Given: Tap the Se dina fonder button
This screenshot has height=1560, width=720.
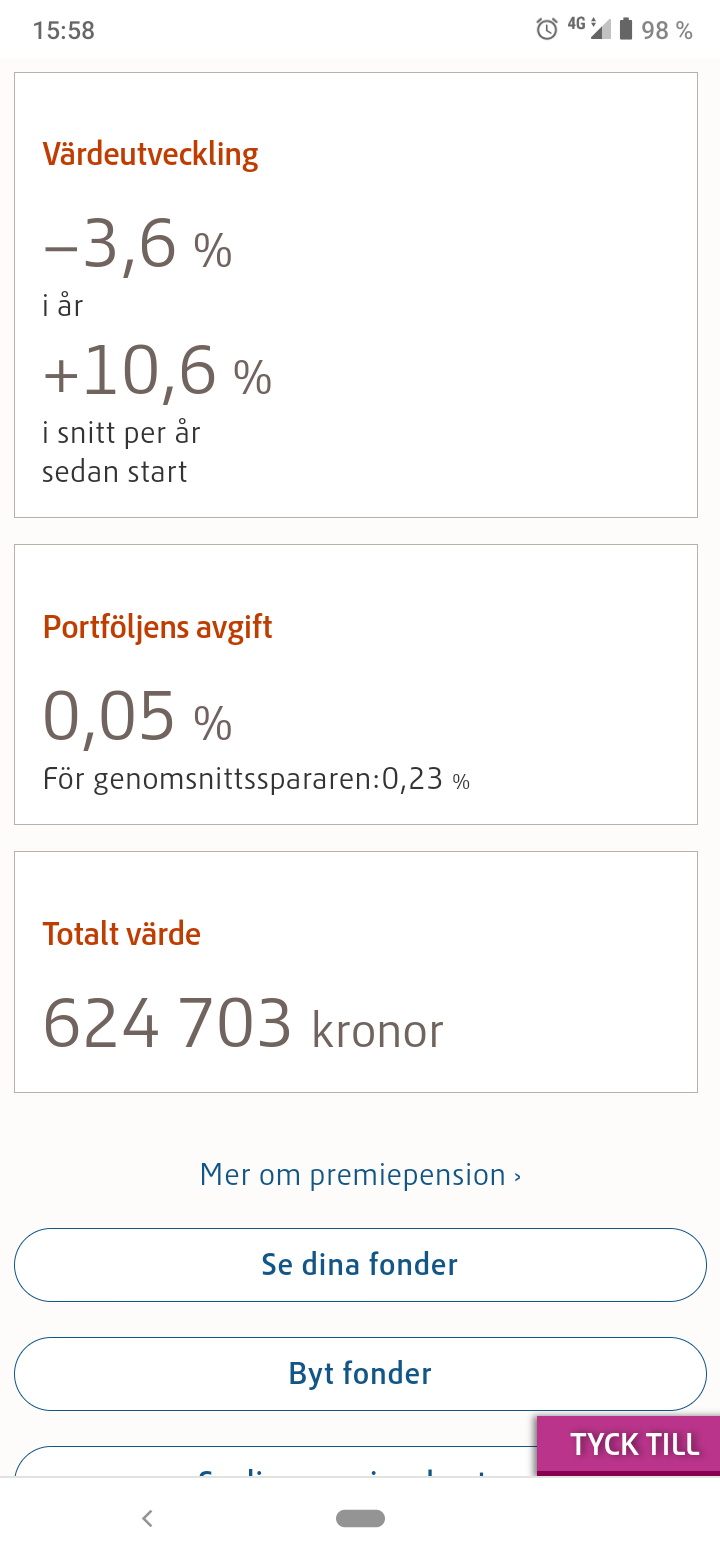Looking at the screenshot, I should [x=360, y=1264].
